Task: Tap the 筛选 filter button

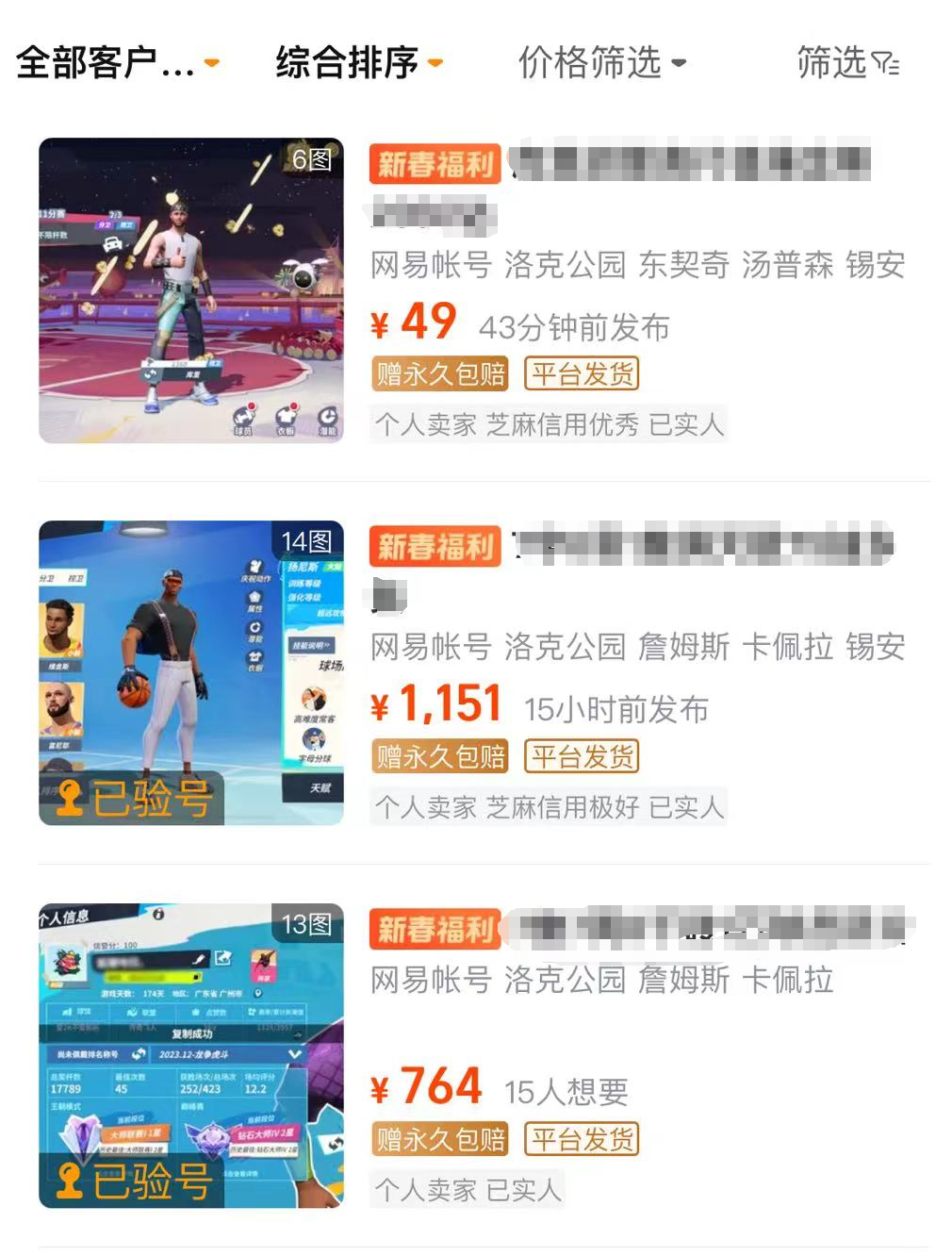Action: coord(846,63)
